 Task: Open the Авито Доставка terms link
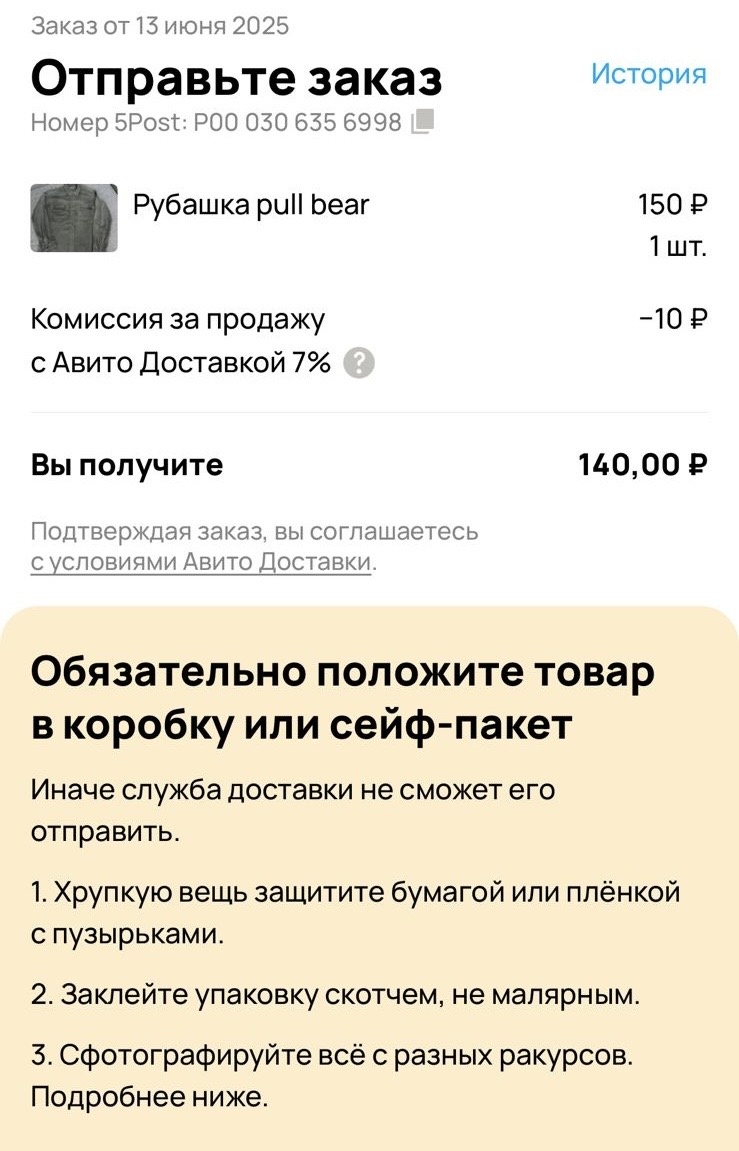pyautogui.click(x=202, y=562)
